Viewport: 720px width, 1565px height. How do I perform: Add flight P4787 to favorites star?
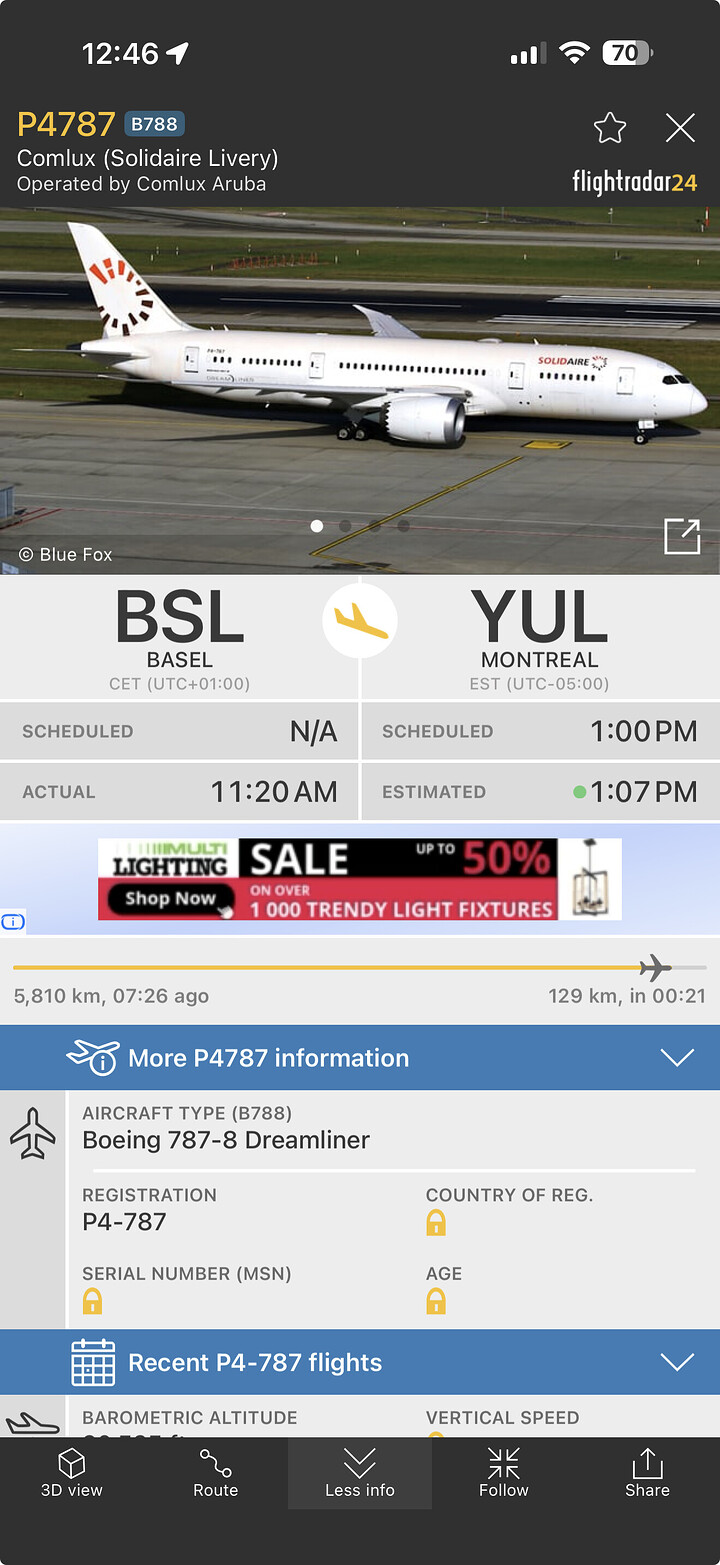(x=609, y=128)
